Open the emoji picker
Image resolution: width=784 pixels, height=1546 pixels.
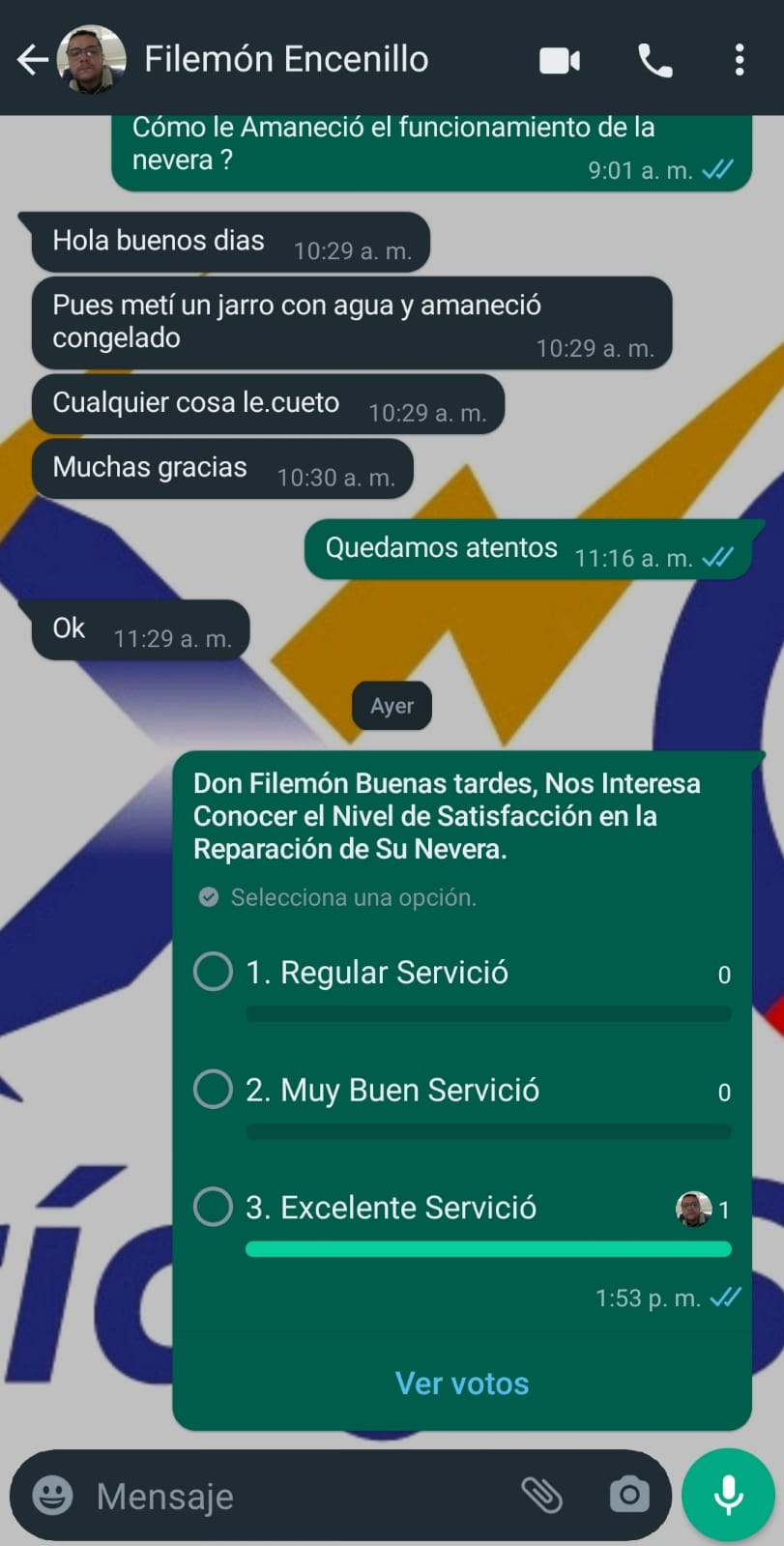(x=52, y=1496)
